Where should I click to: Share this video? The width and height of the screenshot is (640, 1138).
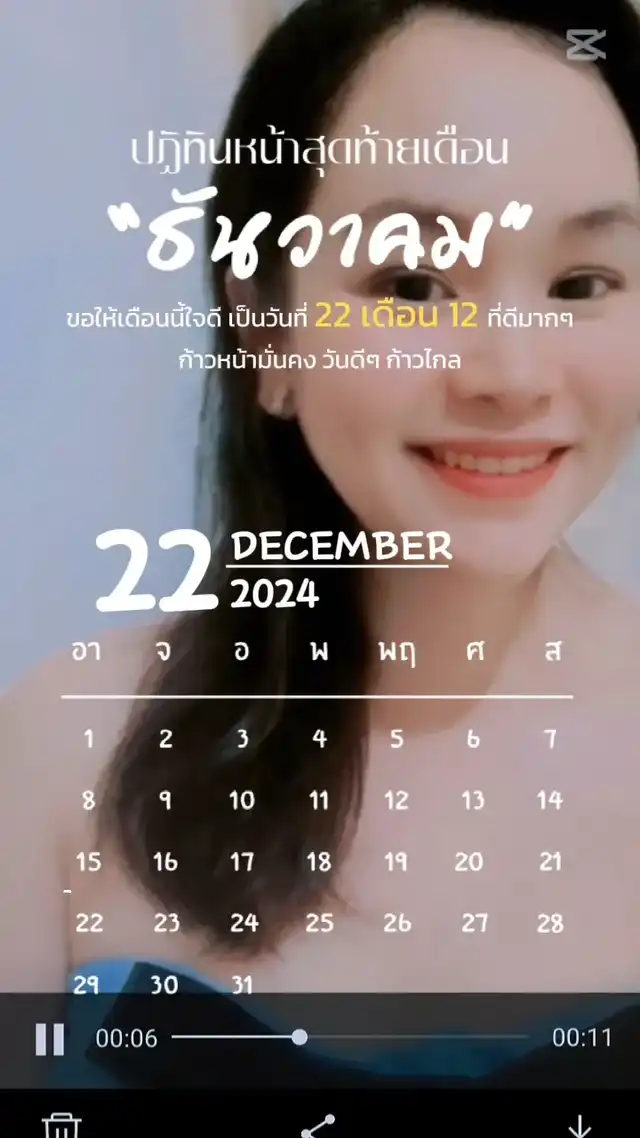coord(319,1126)
